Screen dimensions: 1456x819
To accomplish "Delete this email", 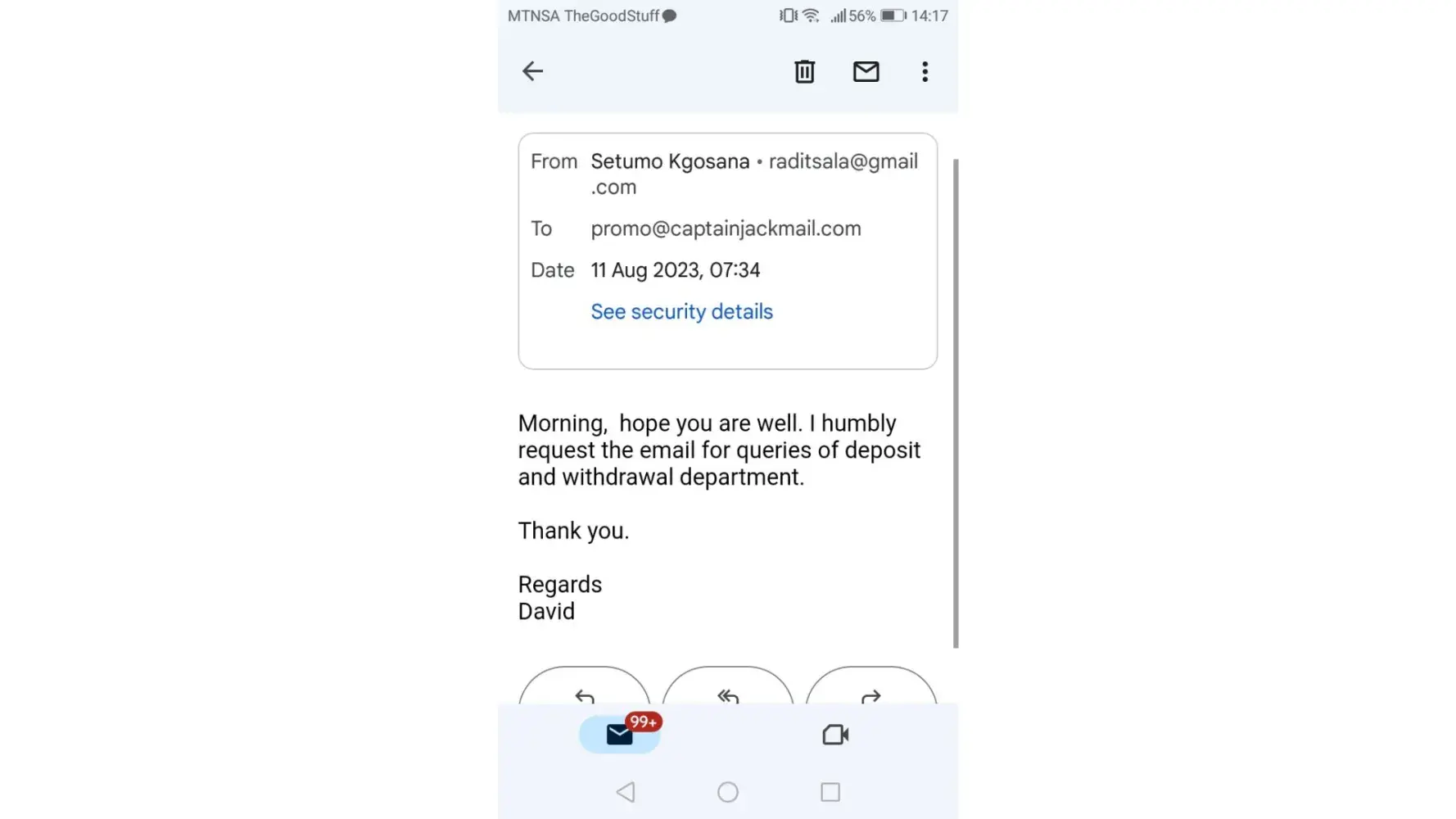I will pos(804,72).
